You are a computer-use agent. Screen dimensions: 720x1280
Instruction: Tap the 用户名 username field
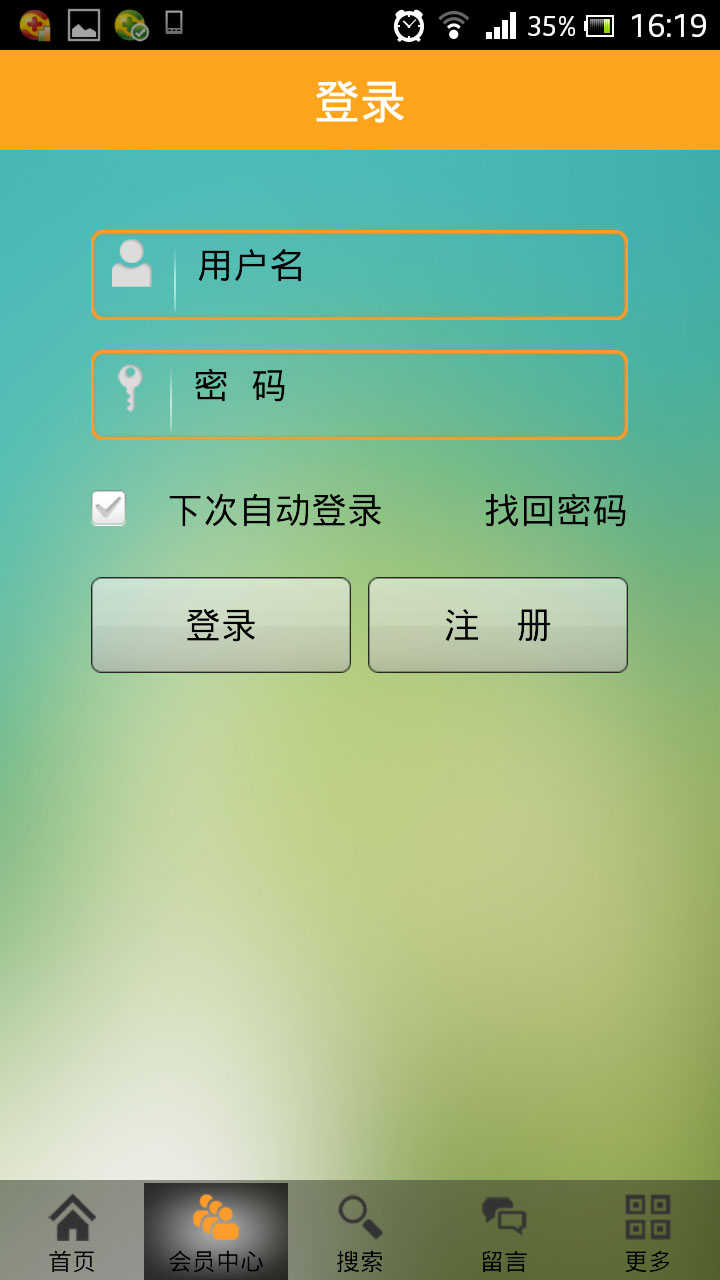(359, 275)
